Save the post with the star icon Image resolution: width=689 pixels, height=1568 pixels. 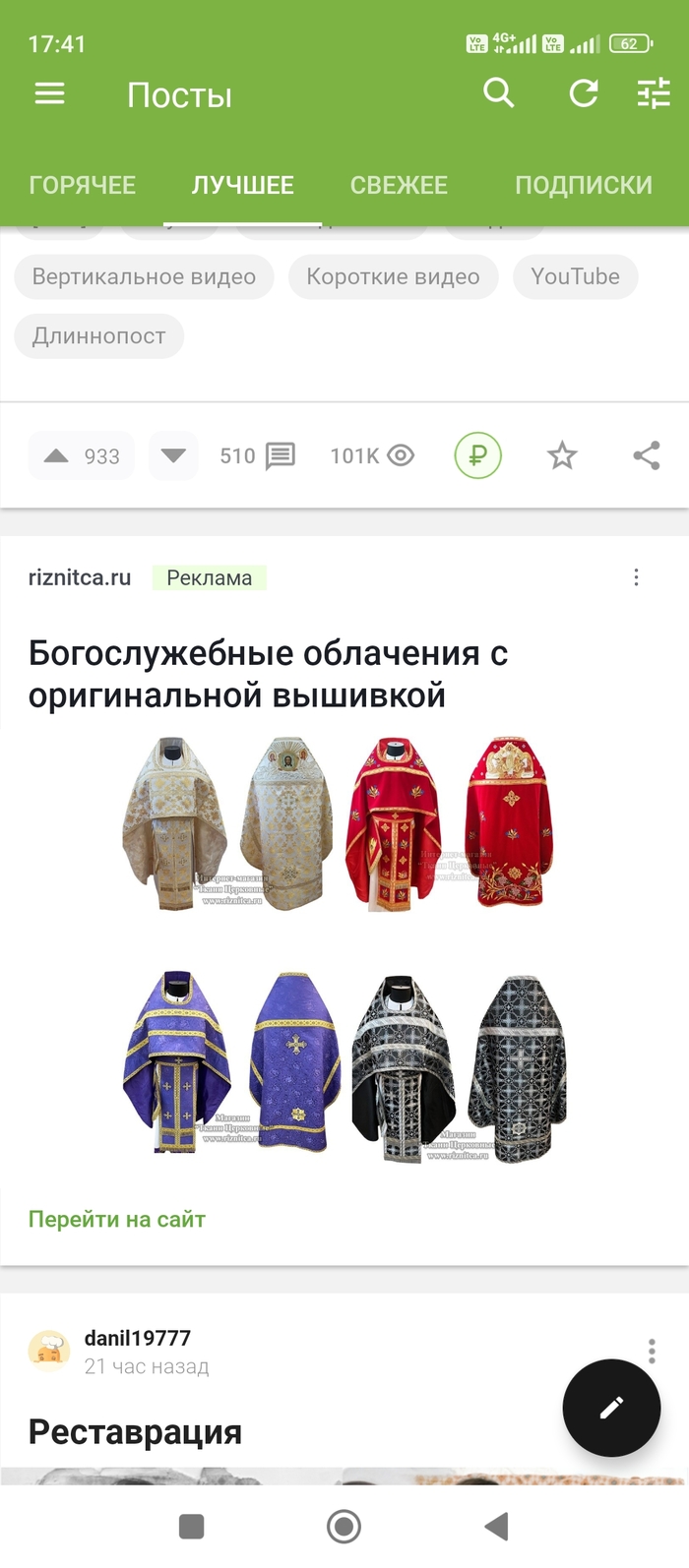562,455
